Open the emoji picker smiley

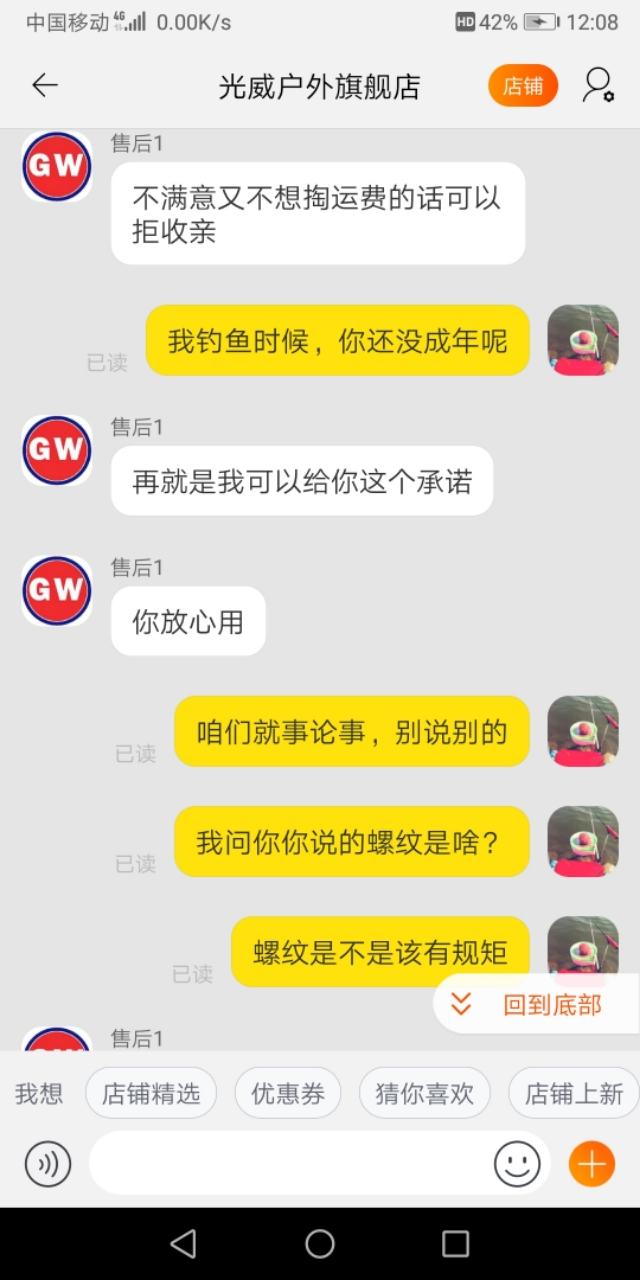[x=517, y=1164]
